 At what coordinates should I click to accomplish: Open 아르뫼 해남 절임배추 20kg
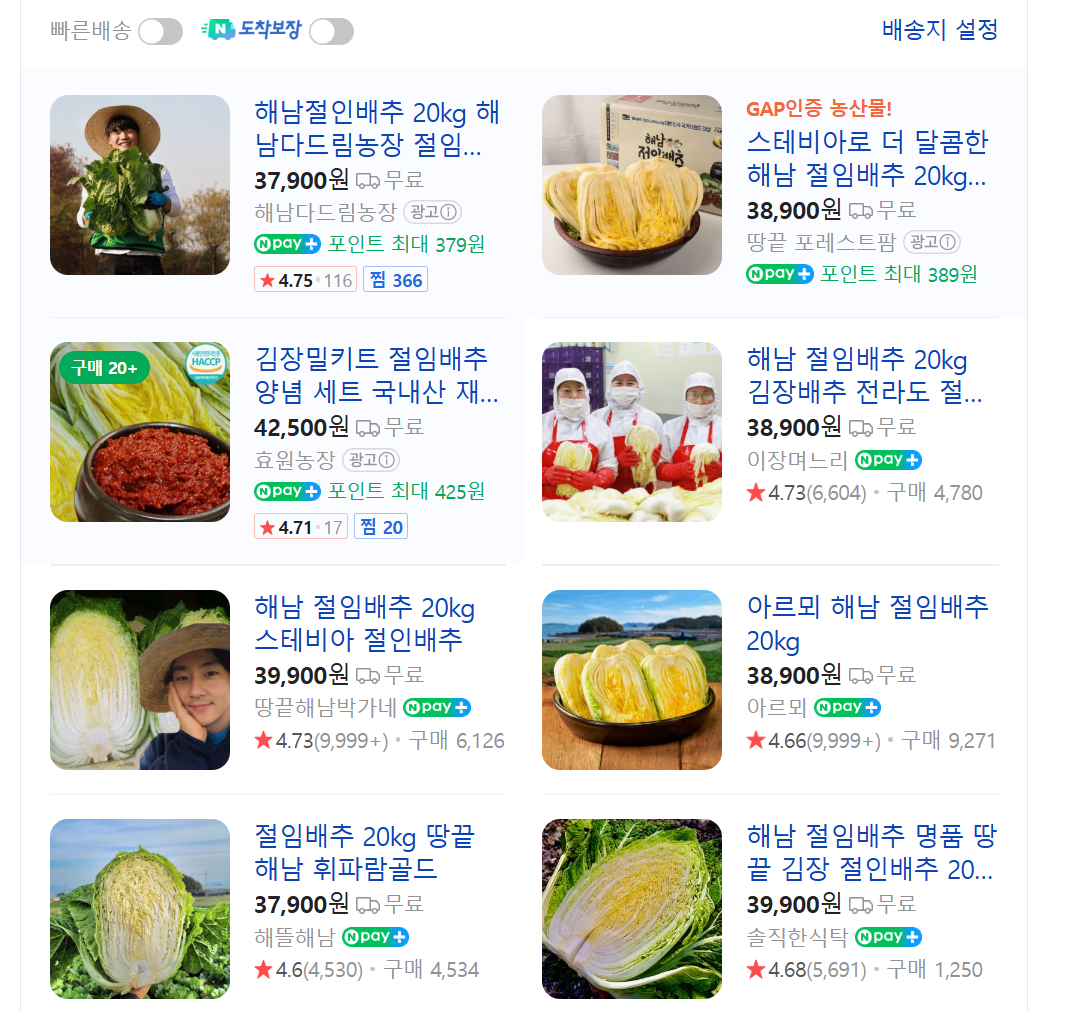pos(867,622)
